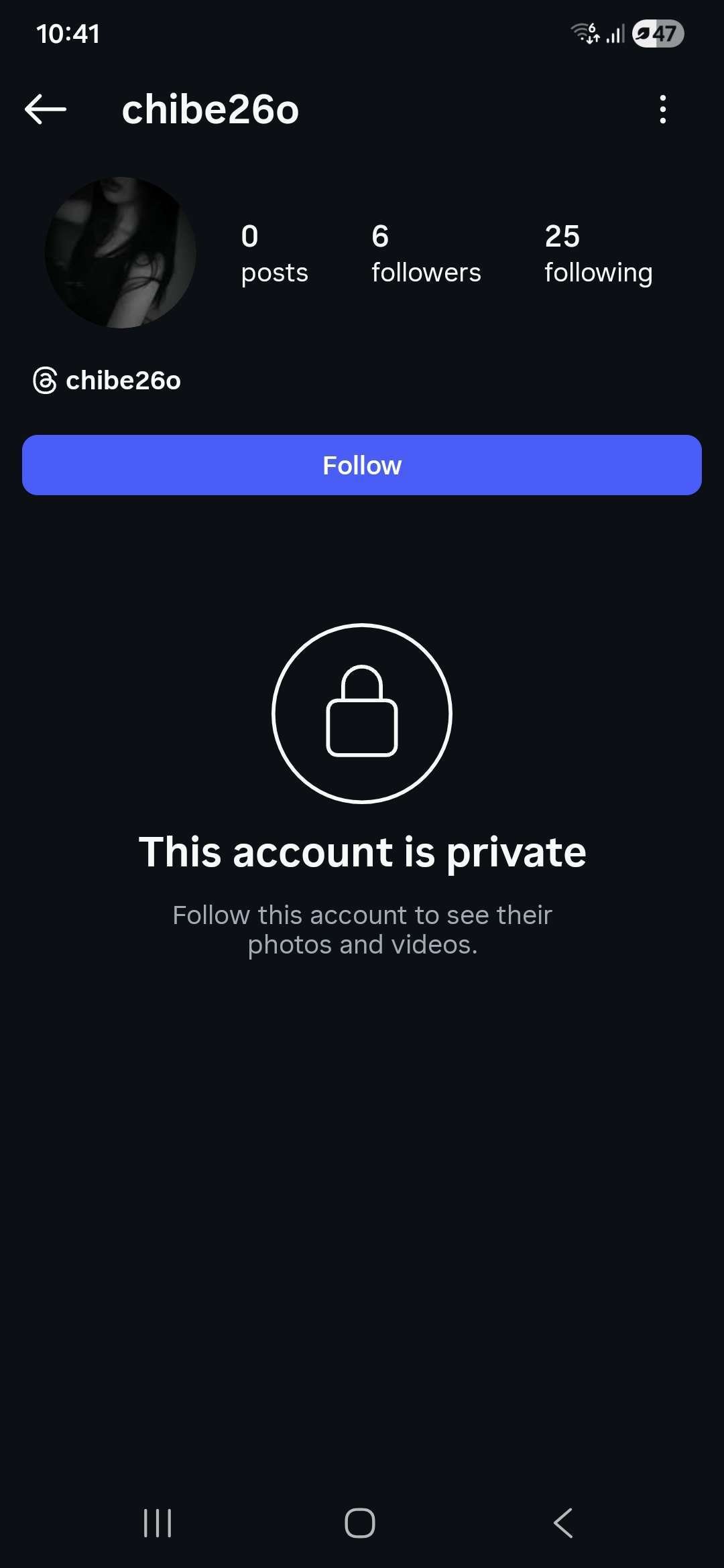Open the 6 followers list
The width and height of the screenshot is (724, 1568).
(x=426, y=255)
